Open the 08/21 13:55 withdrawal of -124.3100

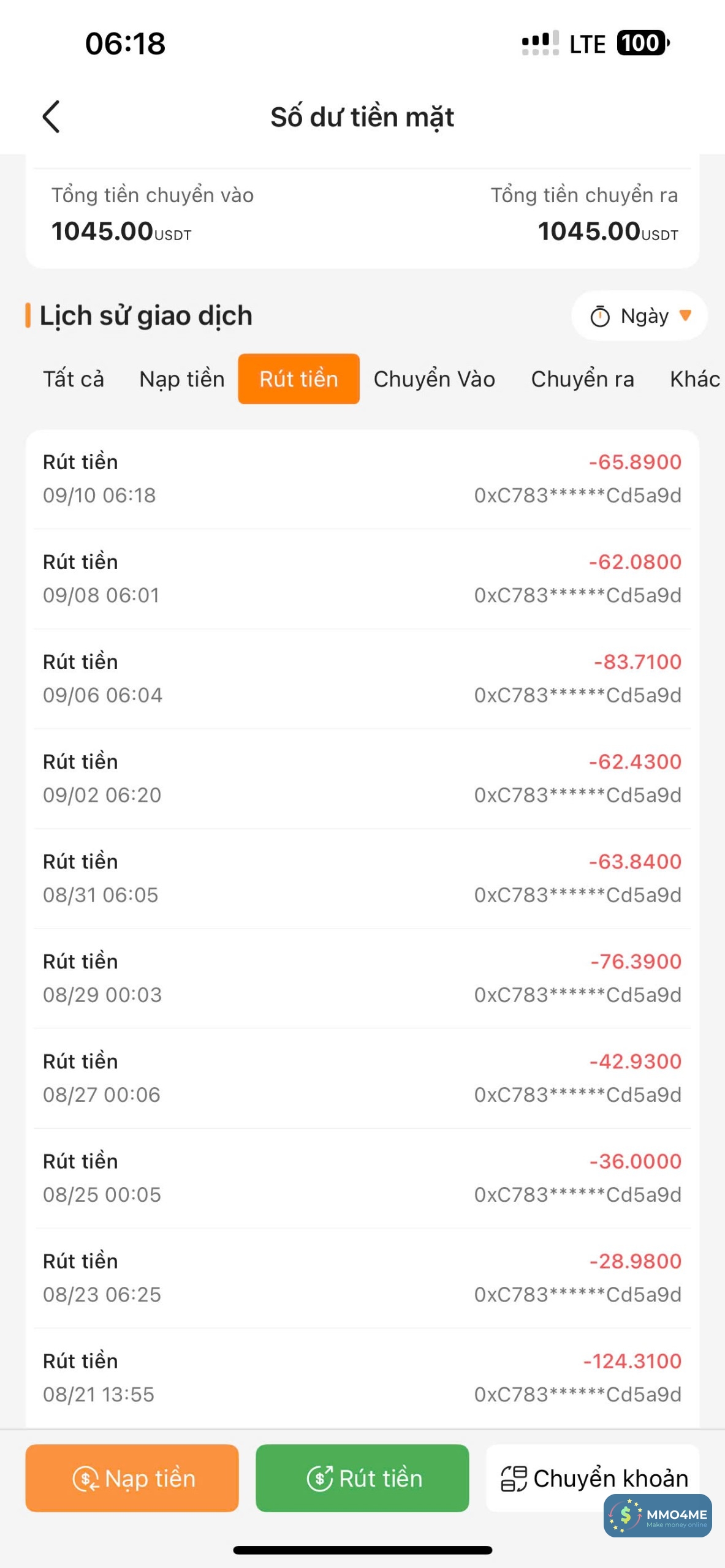coord(362,1377)
